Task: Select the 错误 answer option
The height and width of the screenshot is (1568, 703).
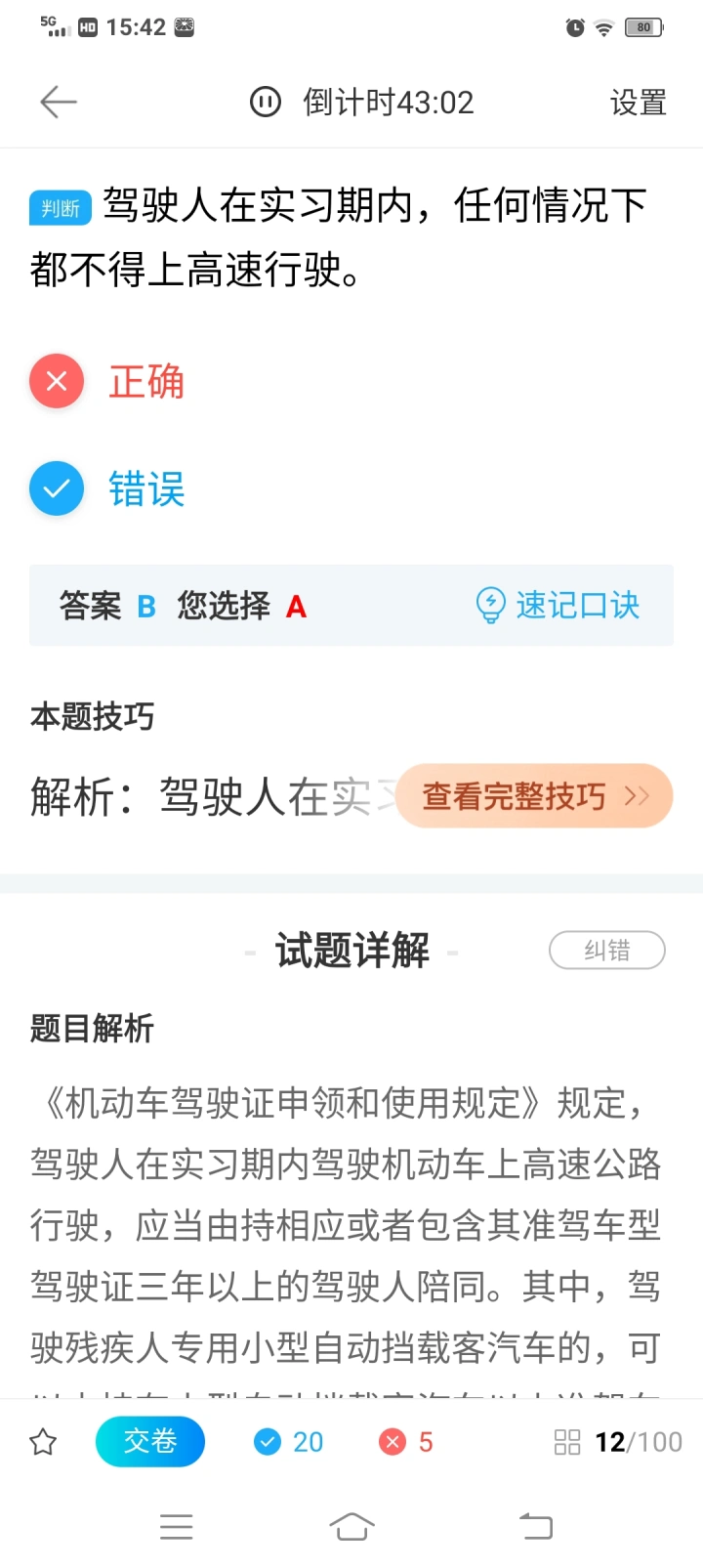Action: click(x=107, y=488)
